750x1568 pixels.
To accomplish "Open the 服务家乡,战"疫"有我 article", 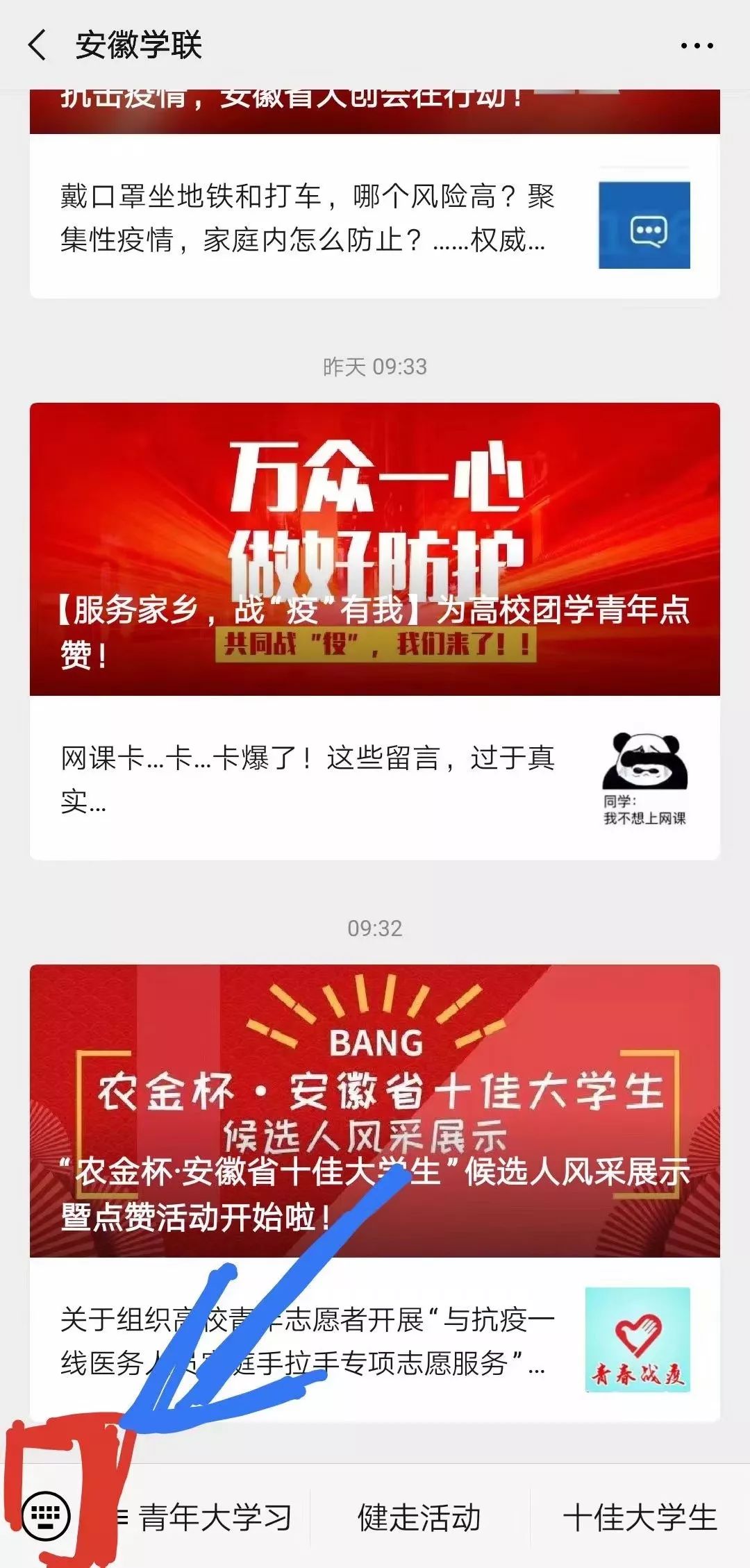I will [x=375, y=549].
